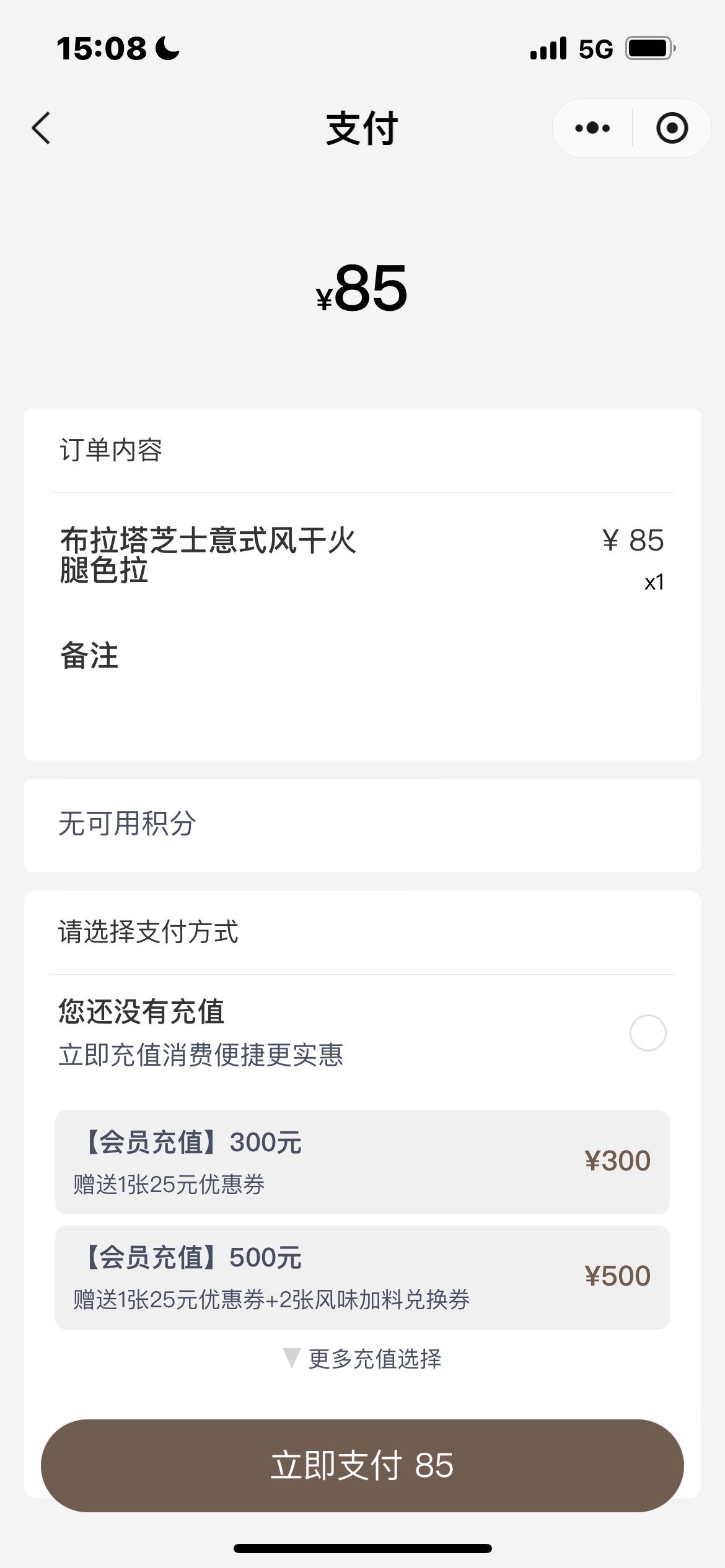Viewport: 725px width, 1568px height.
Task: Close the mini program via the circle icon
Action: click(672, 128)
